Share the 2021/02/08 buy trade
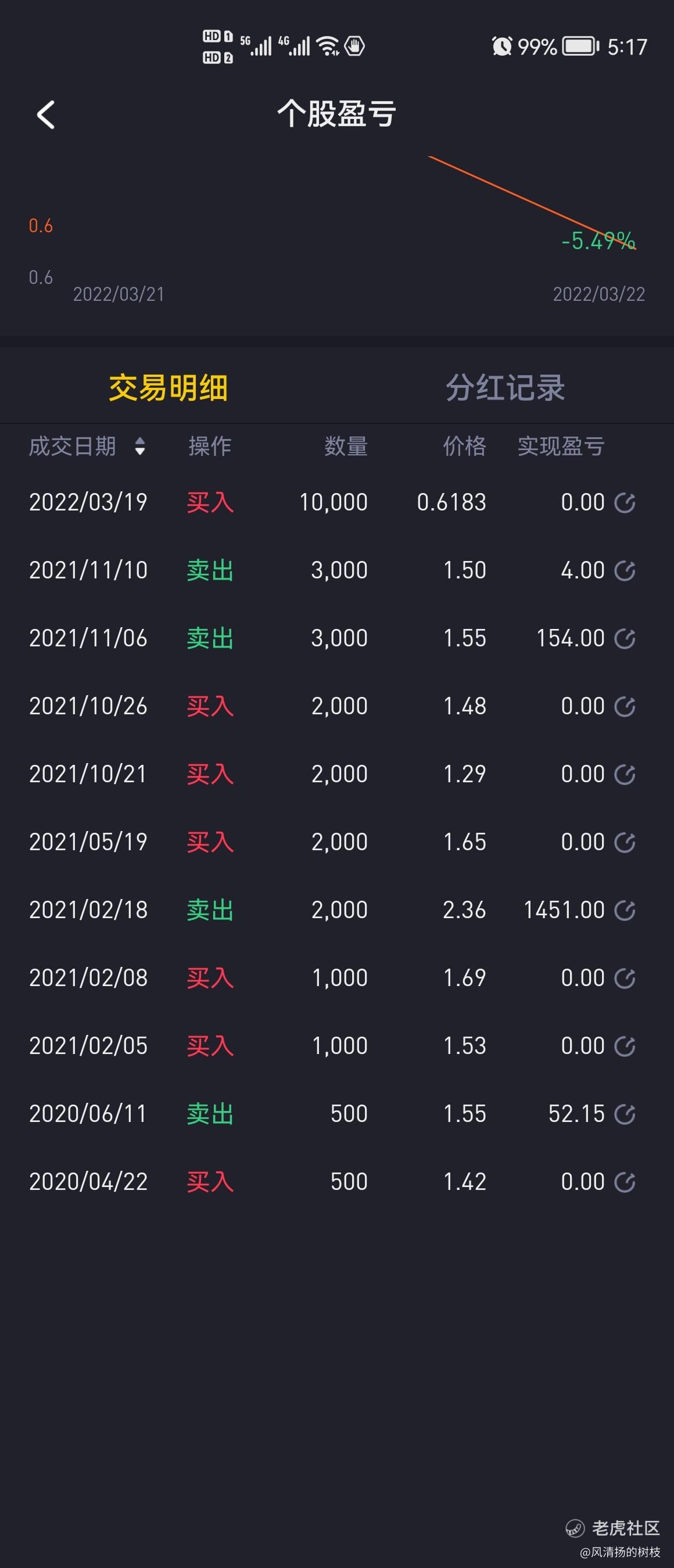Viewport: 674px width, 1568px height. pos(625,978)
